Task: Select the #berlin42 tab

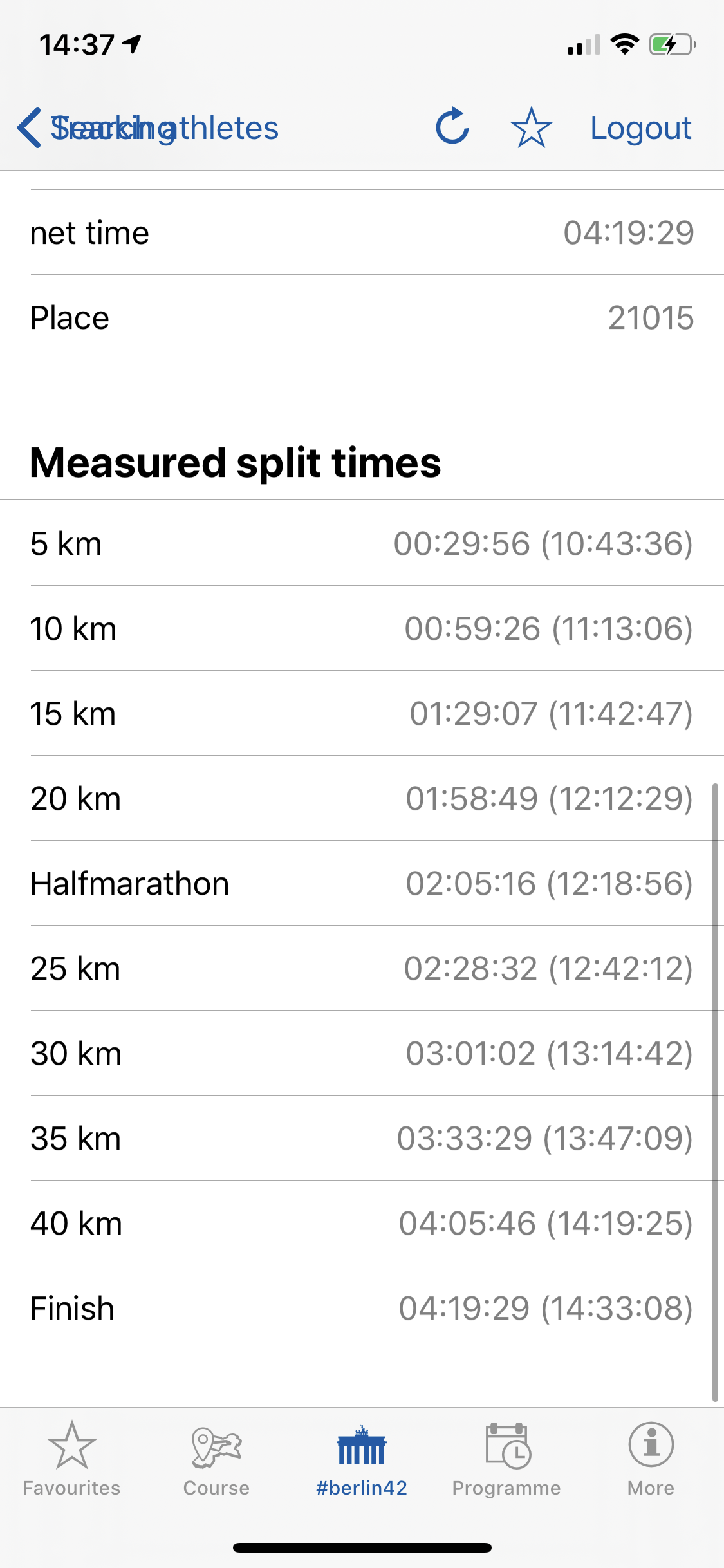Action: 362,1459
